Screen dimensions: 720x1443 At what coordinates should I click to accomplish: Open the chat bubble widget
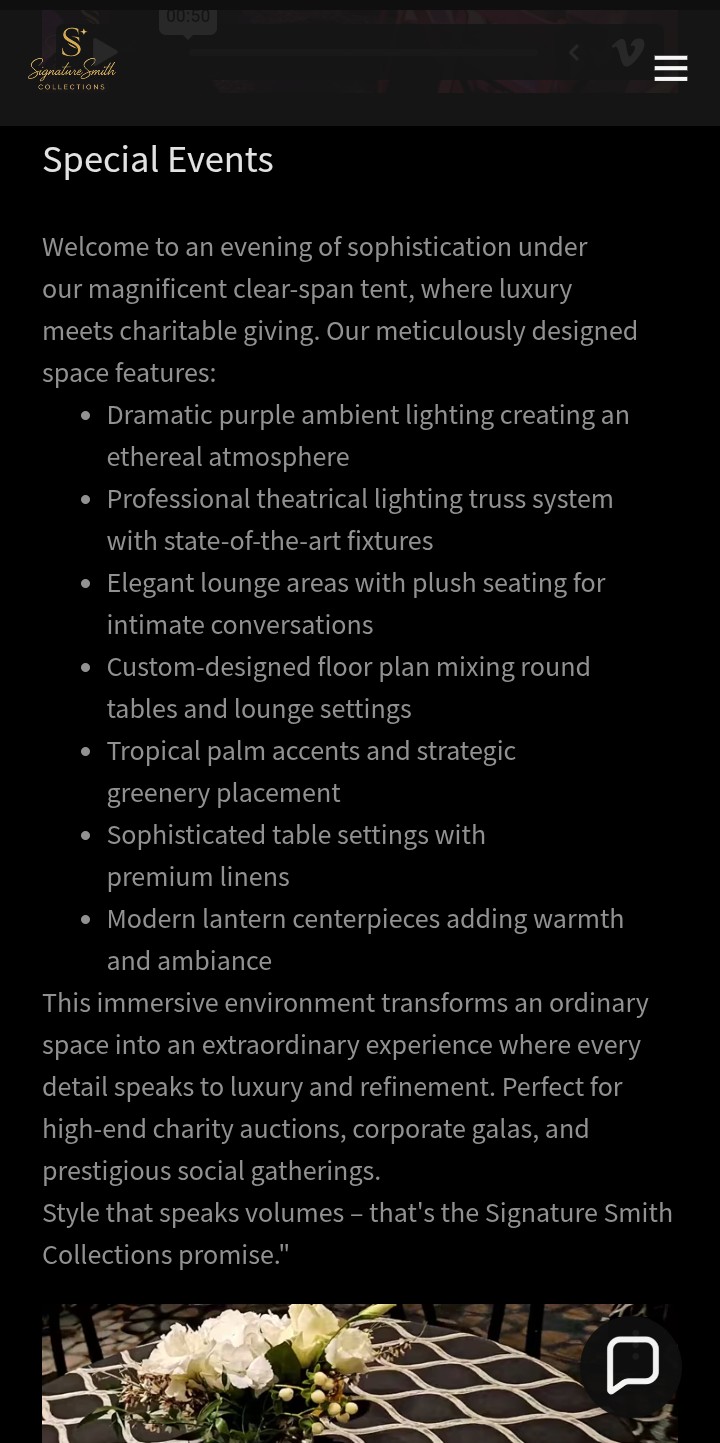pyautogui.click(x=631, y=1365)
